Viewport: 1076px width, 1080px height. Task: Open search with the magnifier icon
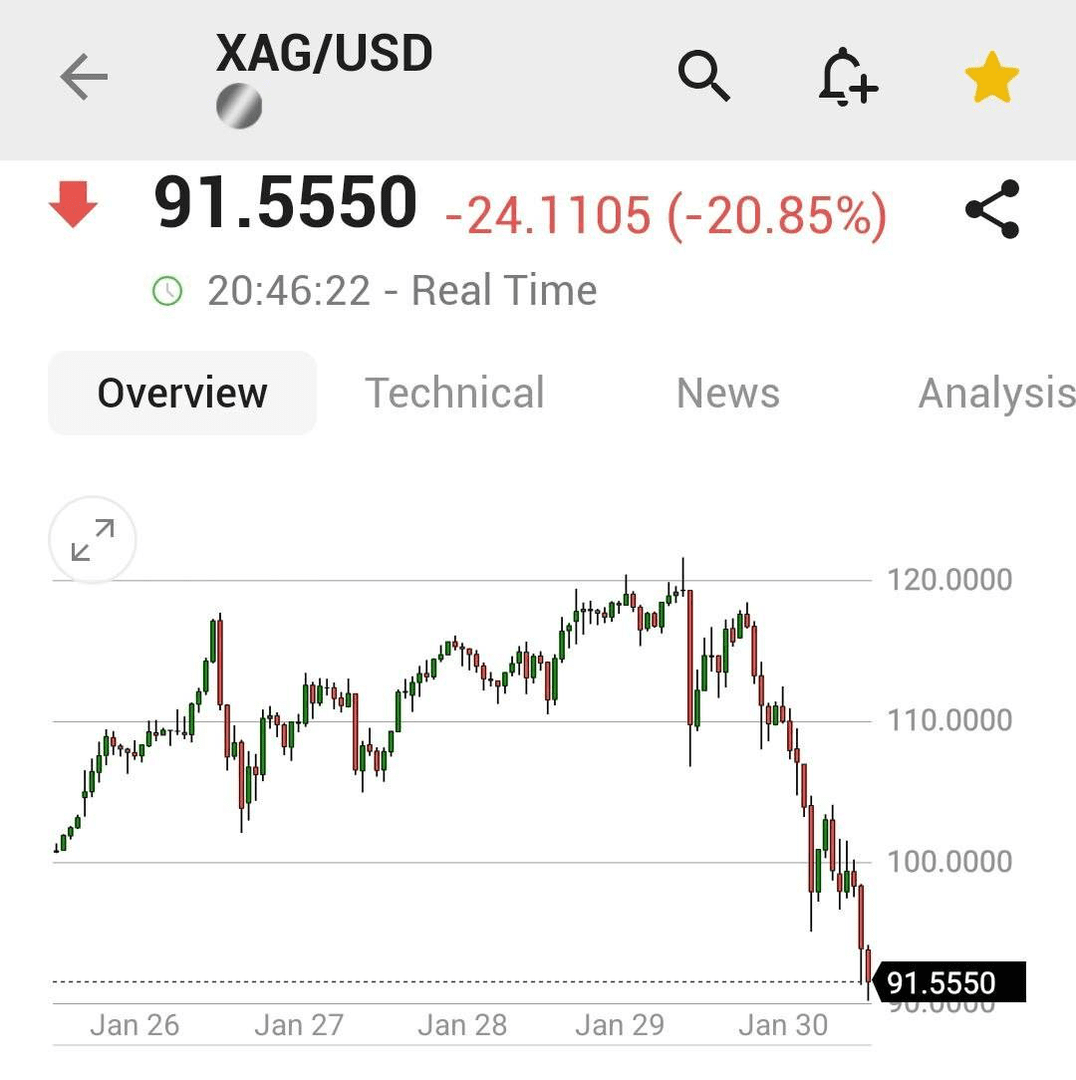point(704,76)
